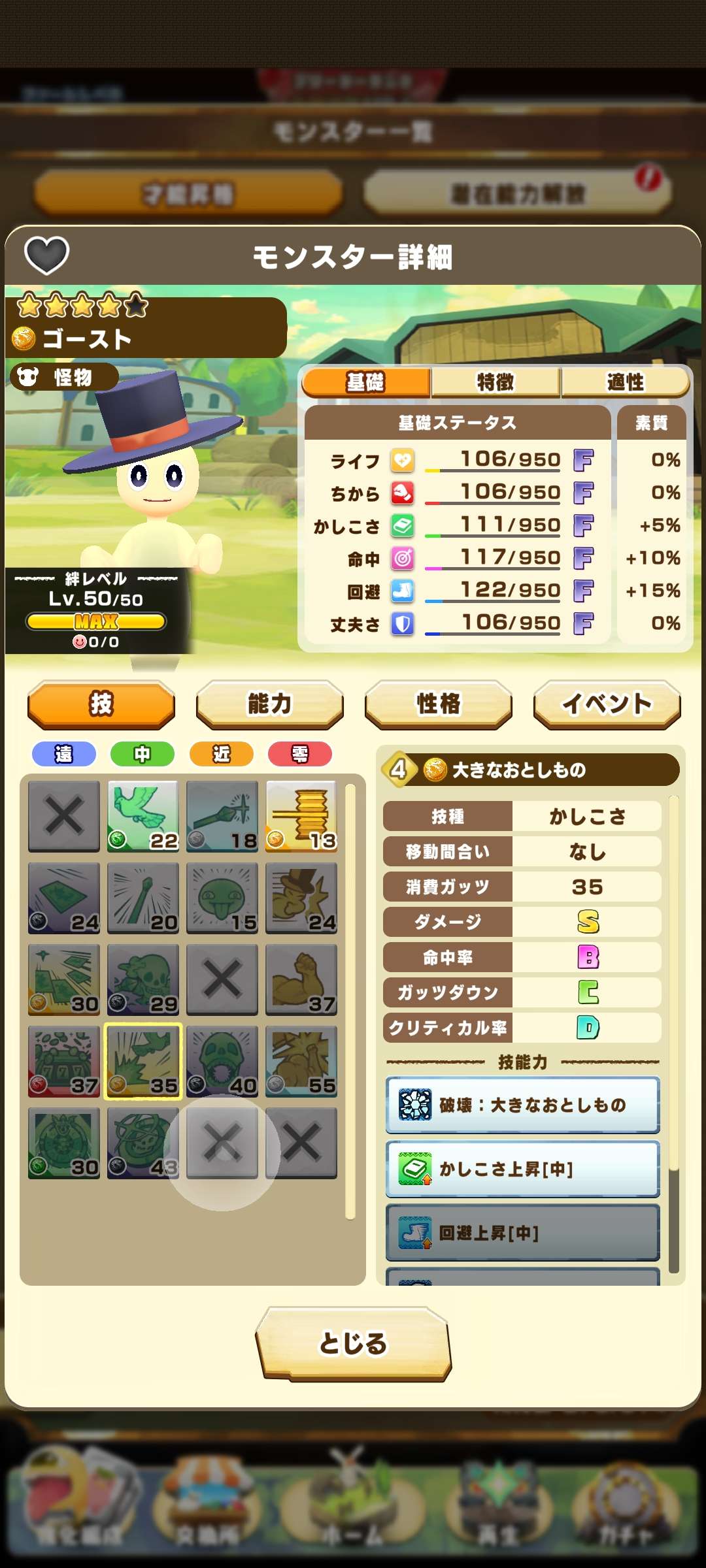This screenshot has height=1568, width=706.
Task: Select the slot machine skill costing 37
Action: 64,1061
